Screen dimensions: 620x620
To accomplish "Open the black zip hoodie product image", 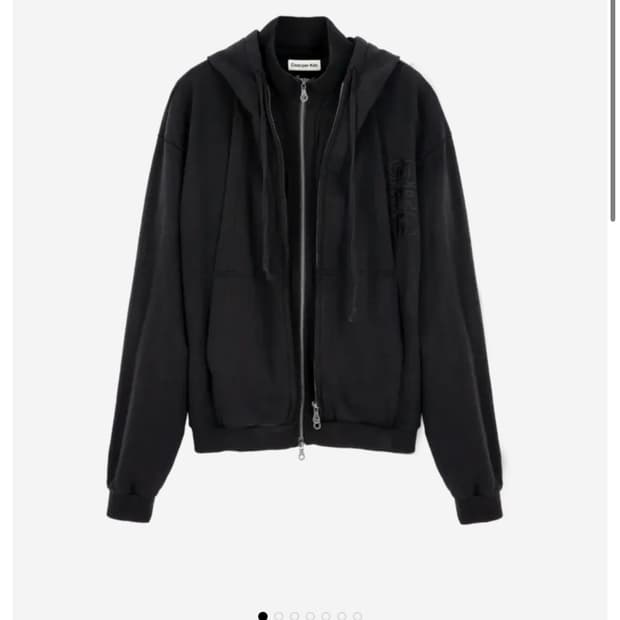I will (304, 270).
